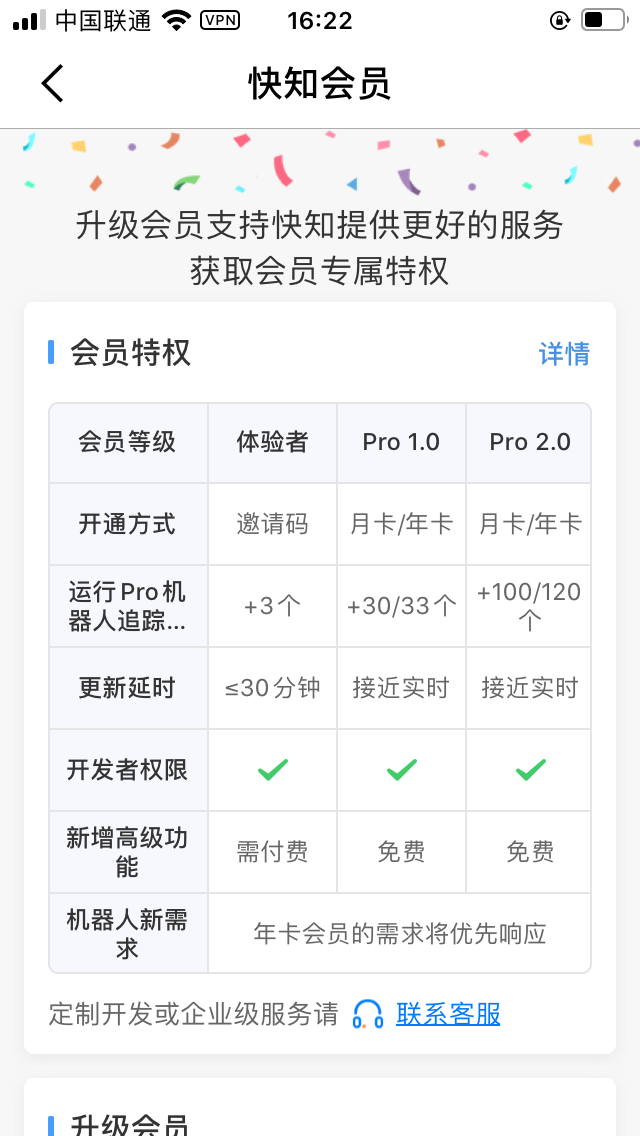Tap the 联系客服 link

click(x=448, y=1014)
